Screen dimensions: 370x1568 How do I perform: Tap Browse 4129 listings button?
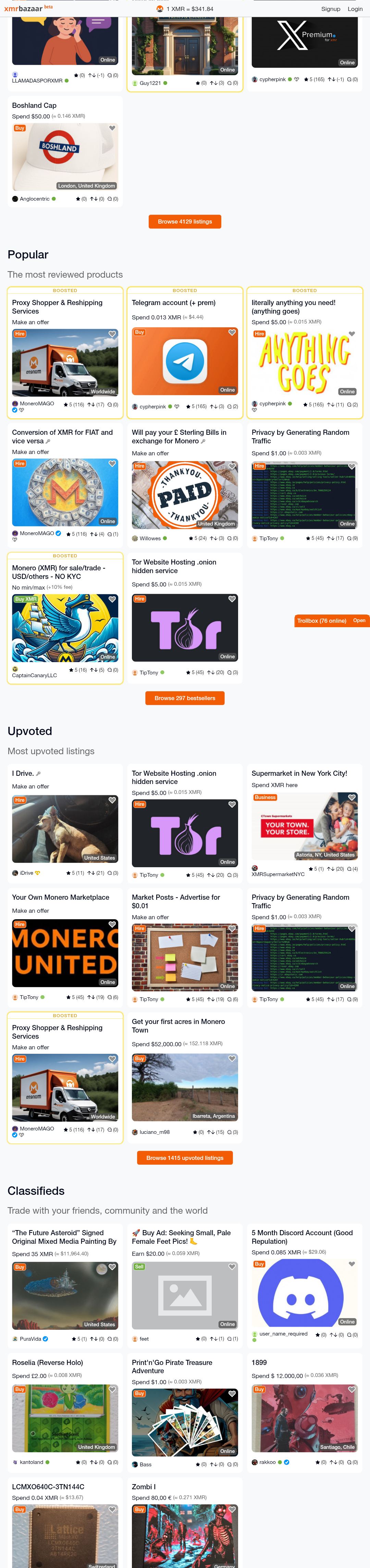pos(185,222)
